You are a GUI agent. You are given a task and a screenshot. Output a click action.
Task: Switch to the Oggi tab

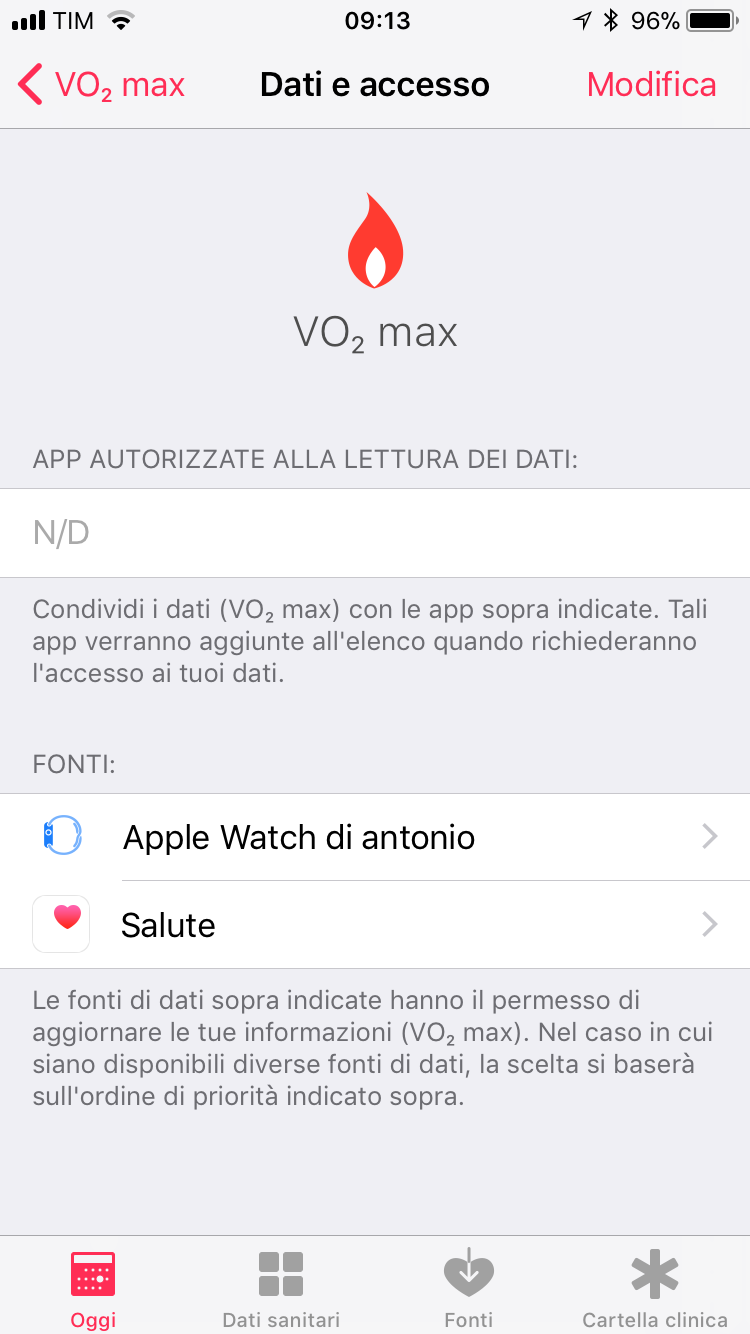point(93,1288)
